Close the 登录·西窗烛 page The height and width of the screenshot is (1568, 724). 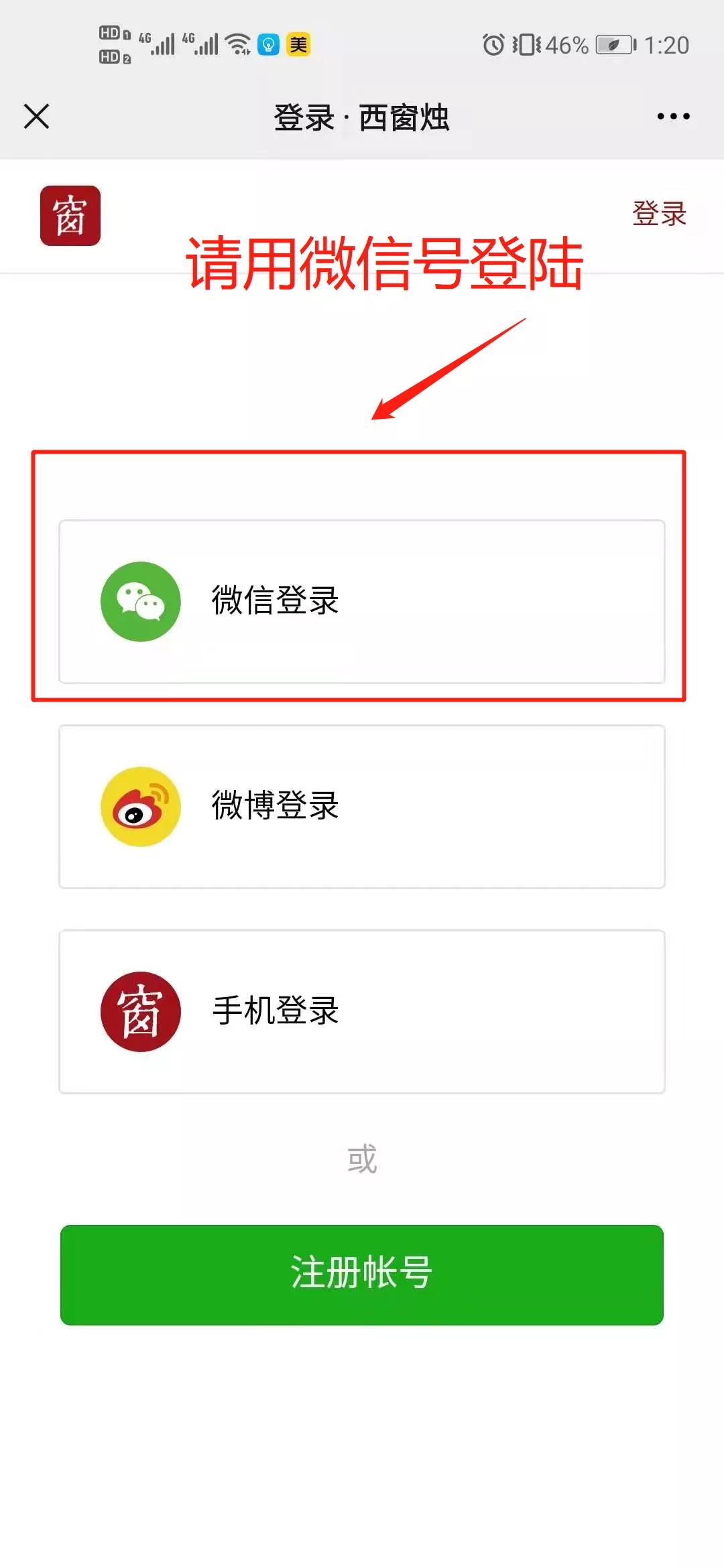[x=37, y=116]
